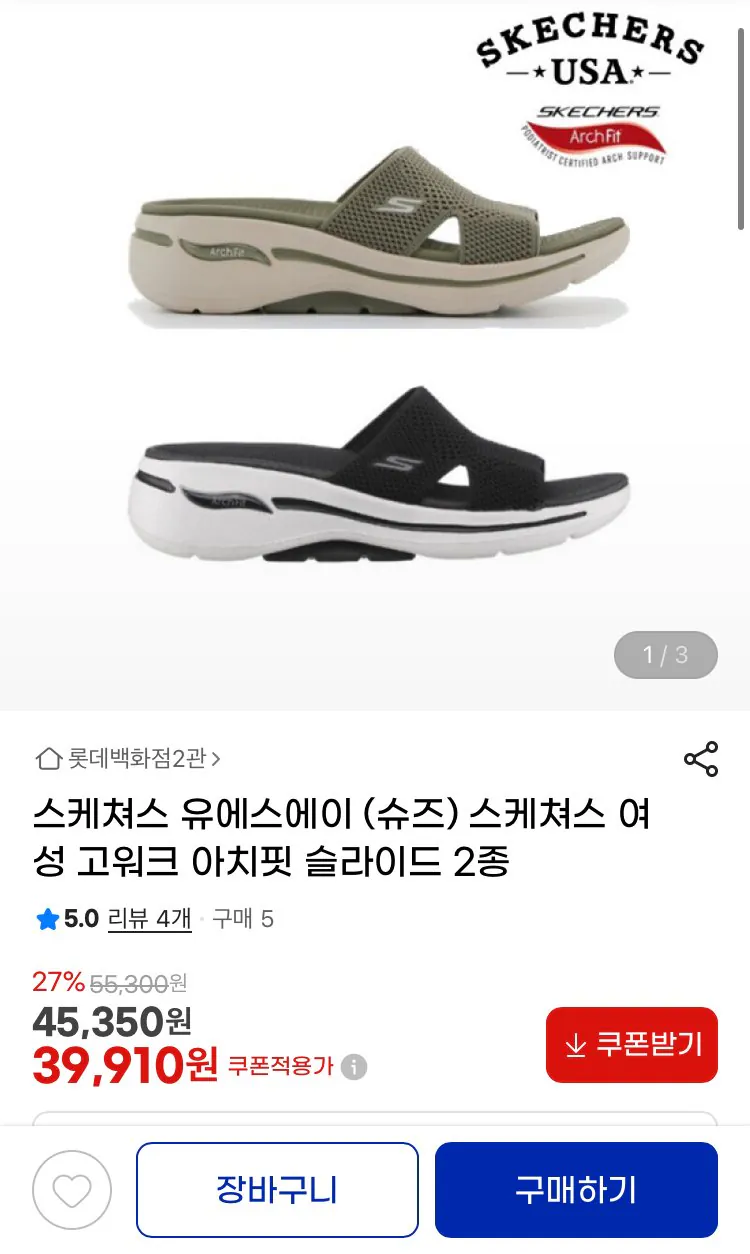Viewport: 750px width, 1254px height.
Task: Toggle the heart wishlist button
Action: click(x=70, y=1189)
